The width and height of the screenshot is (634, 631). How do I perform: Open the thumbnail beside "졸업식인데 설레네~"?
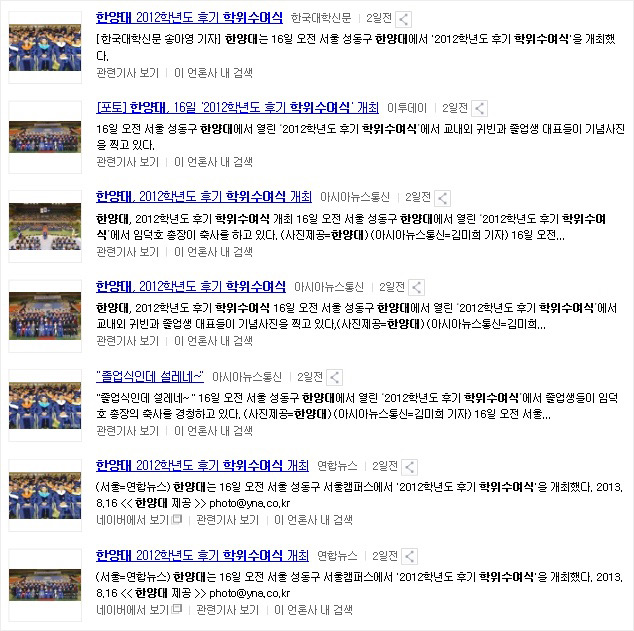coord(44,403)
